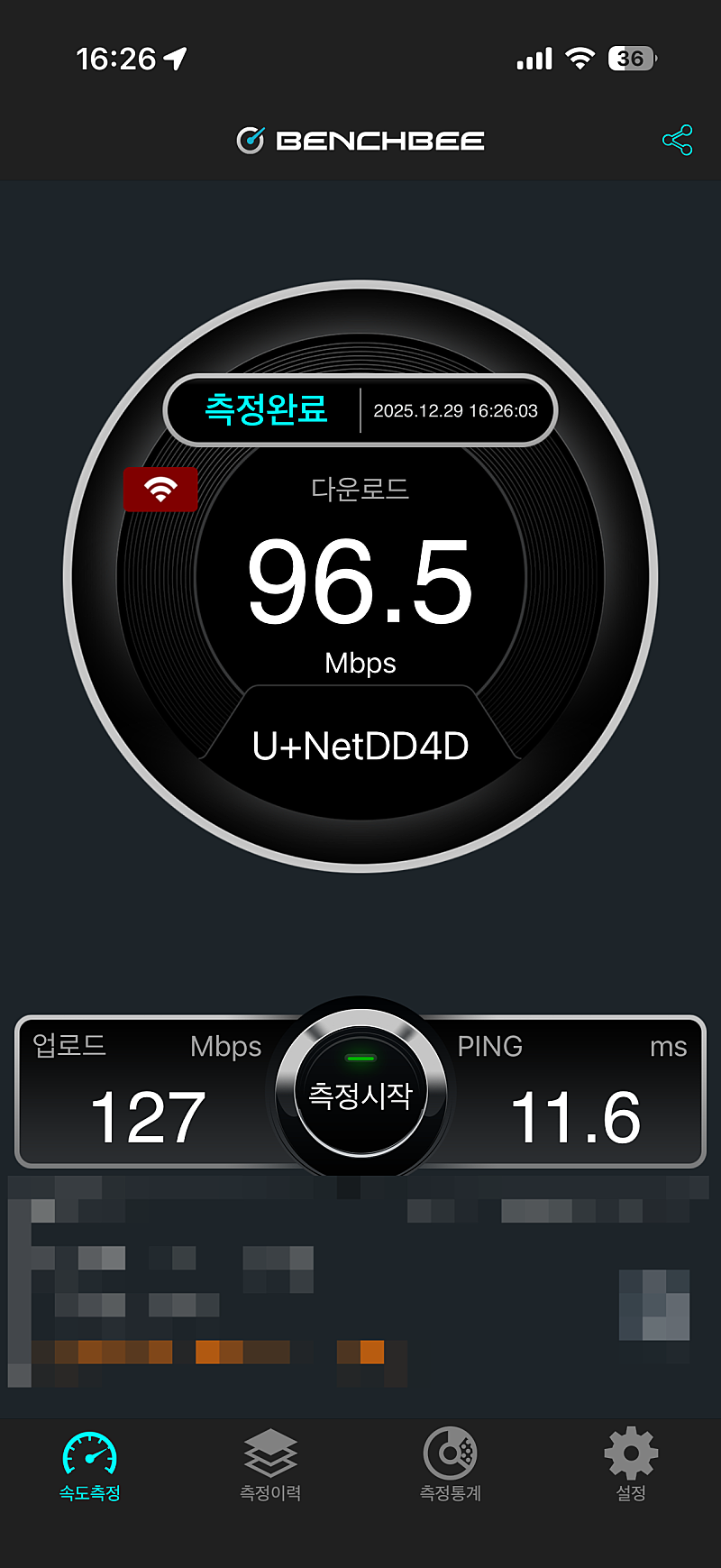
Task: Share the speed test result
Action: coord(677,140)
